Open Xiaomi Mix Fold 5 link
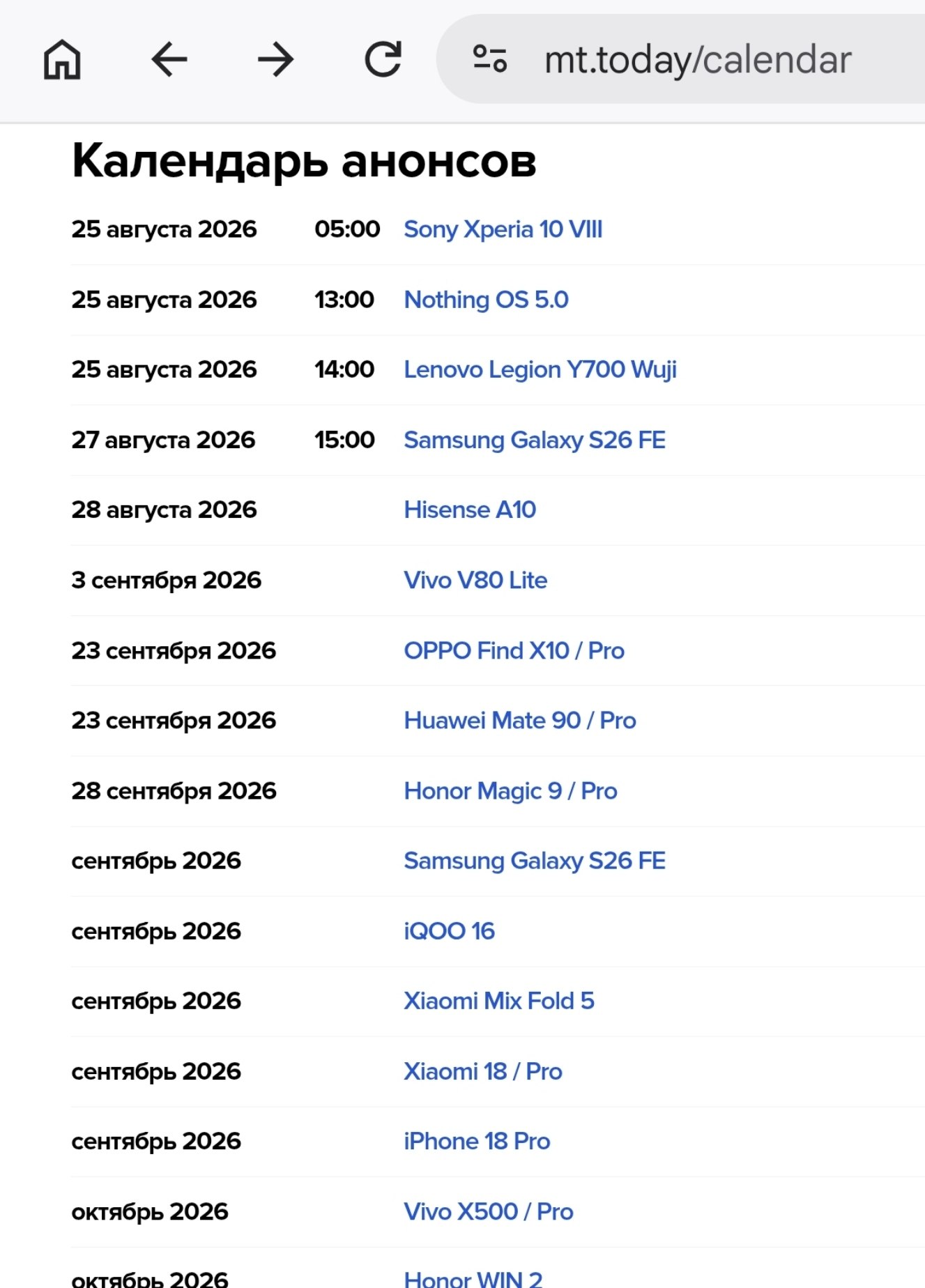 (x=499, y=1002)
